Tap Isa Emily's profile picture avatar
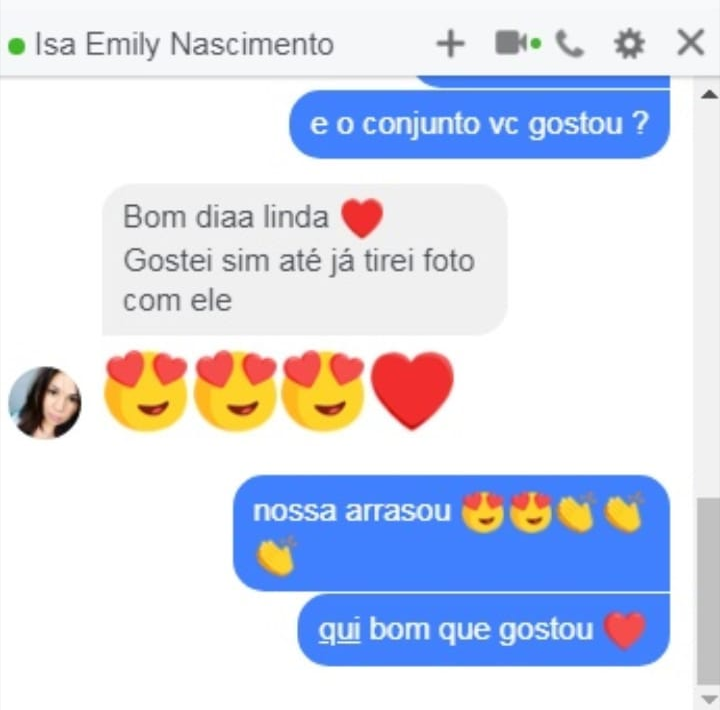The width and height of the screenshot is (720, 710). point(45,403)
